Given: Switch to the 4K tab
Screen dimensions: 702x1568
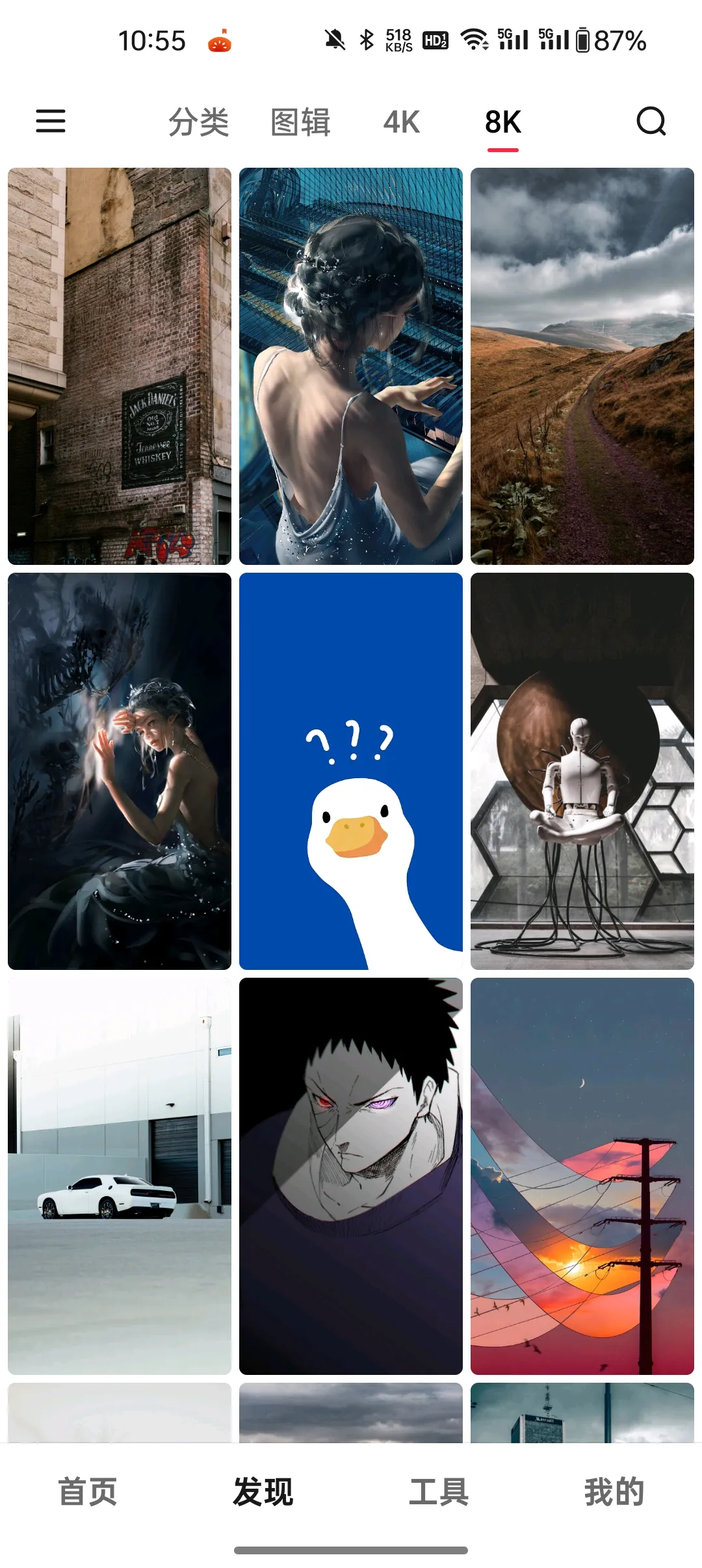Looking at the screenshot, I should 401,122.
